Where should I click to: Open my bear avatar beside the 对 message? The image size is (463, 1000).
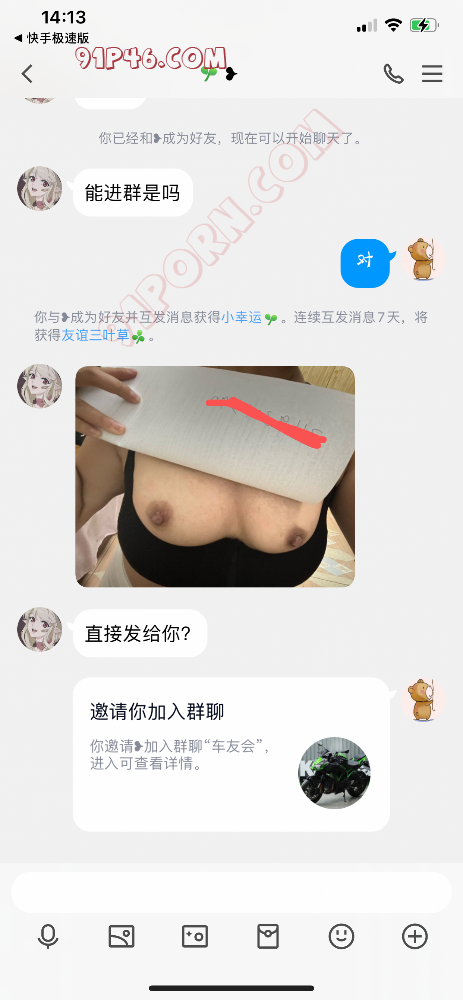point(423,258)
